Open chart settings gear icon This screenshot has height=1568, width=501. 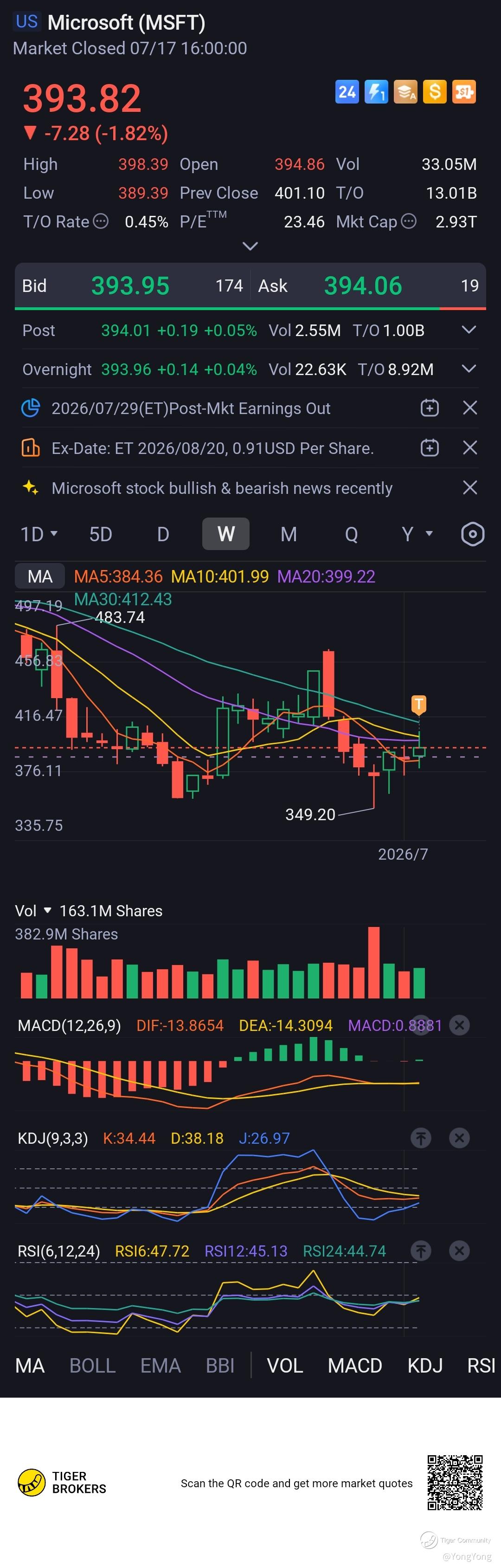tap(472, 534)
